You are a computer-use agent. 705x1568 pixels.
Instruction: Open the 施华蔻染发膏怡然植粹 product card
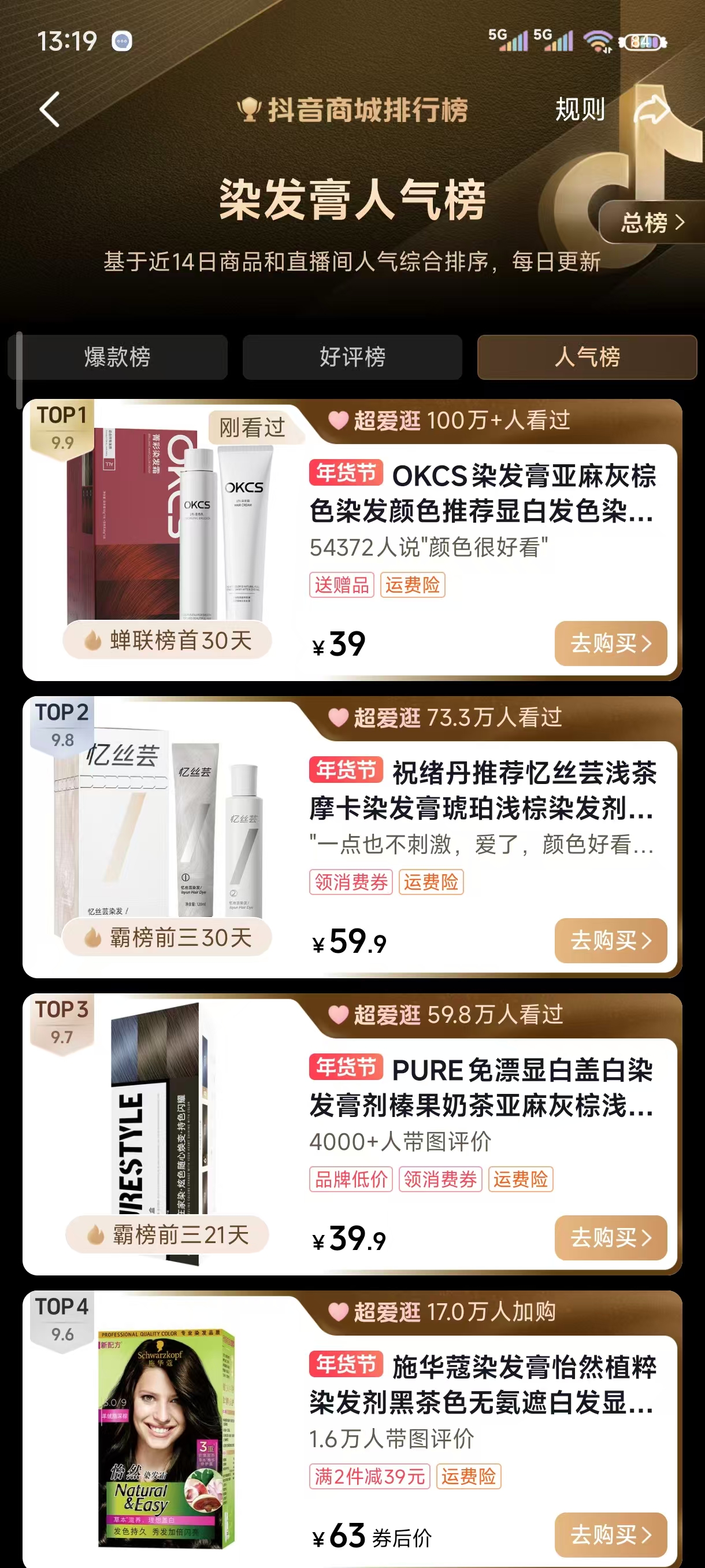click(x=481, y=1384)
